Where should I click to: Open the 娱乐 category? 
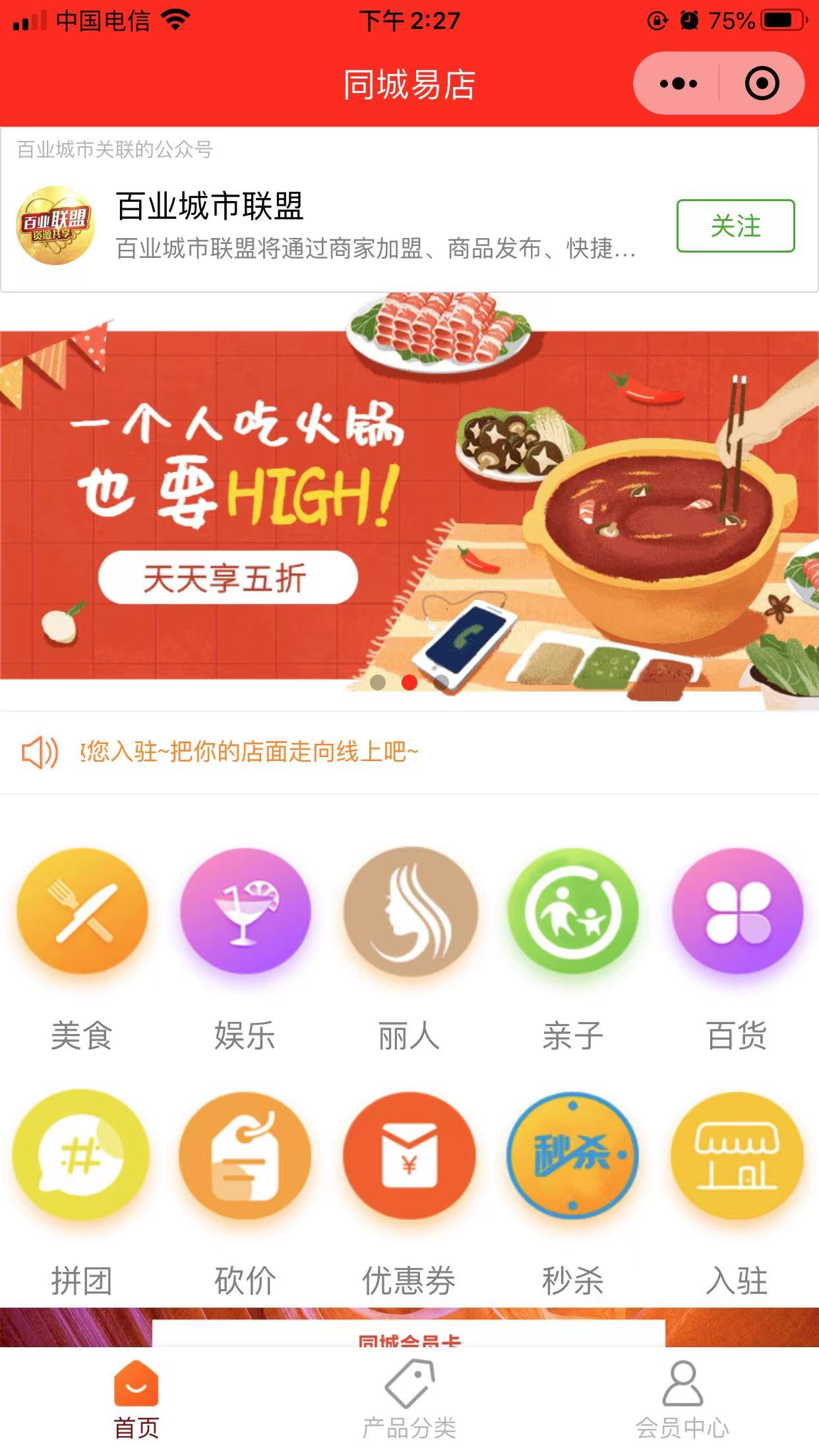245,912
